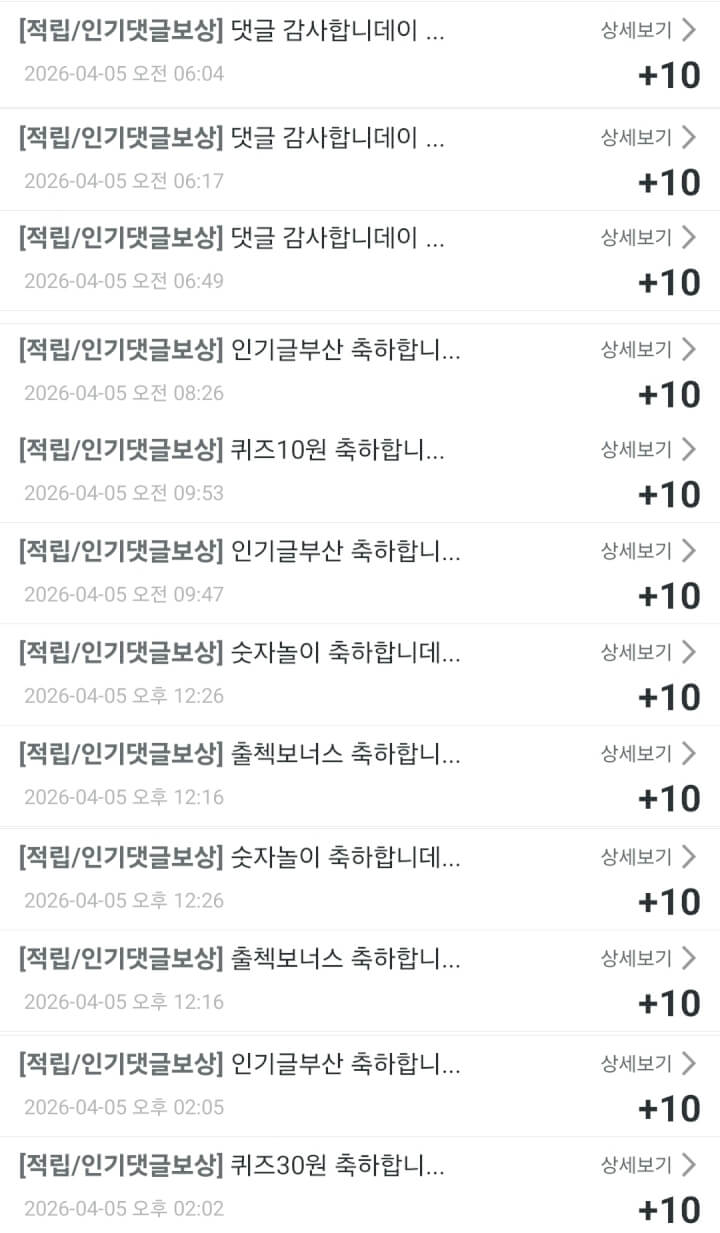720x1233 pixels.
Task: View details of the 오전 06:17 reward
Action: (x=647, y=137)
